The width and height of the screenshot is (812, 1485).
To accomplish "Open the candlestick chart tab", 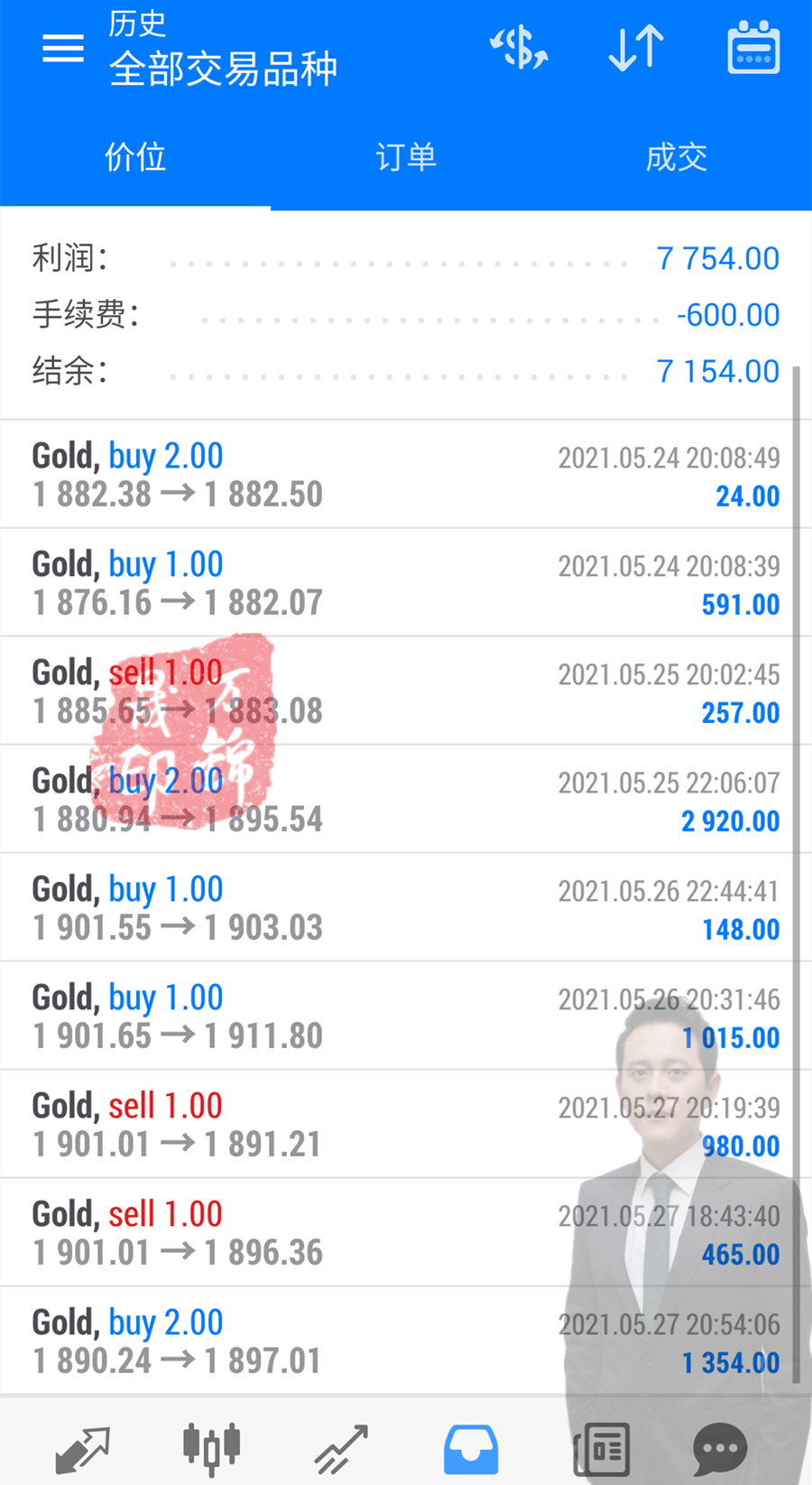I will pyautogui.click(x=211, y=1449).
